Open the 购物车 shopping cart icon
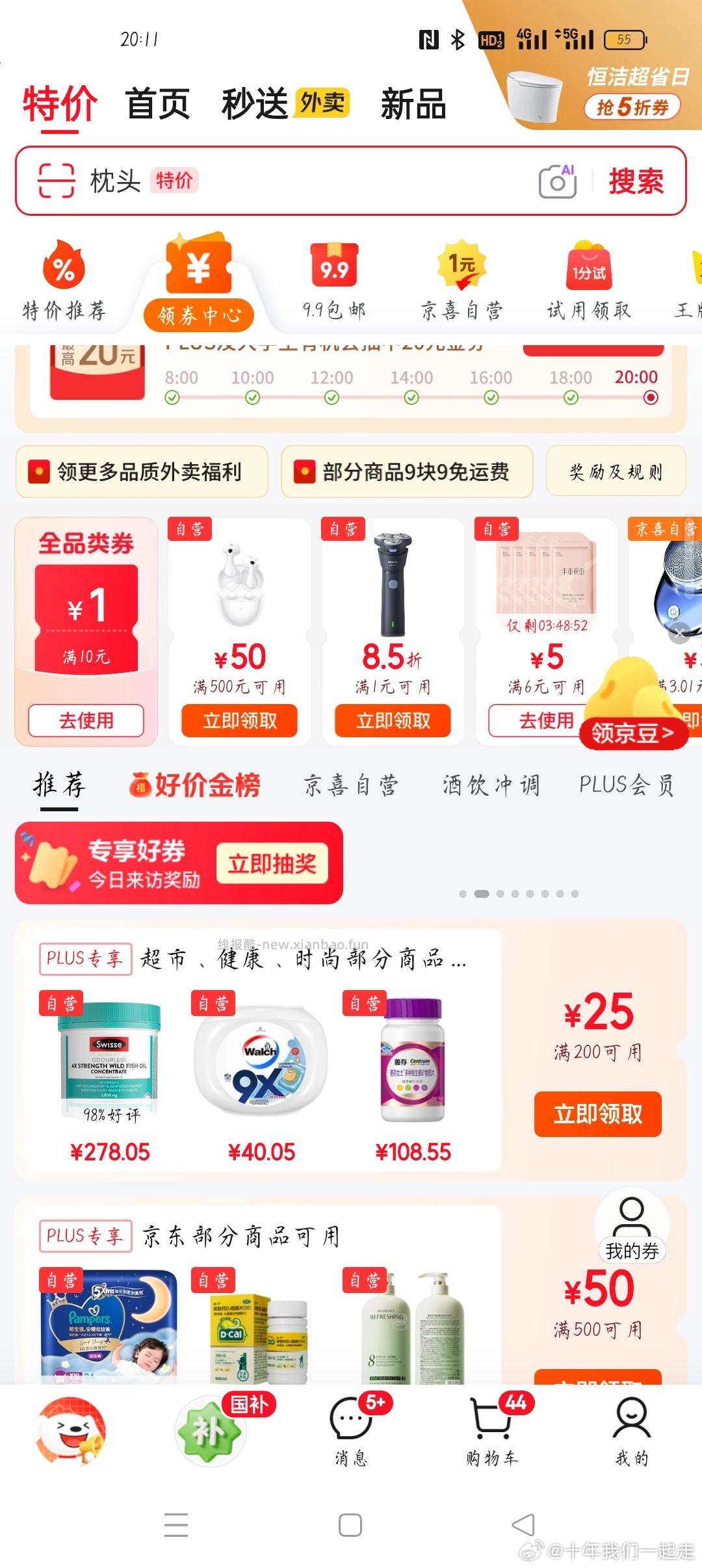The width and height of the screenshot is (702, 1568). (492, 1421)
